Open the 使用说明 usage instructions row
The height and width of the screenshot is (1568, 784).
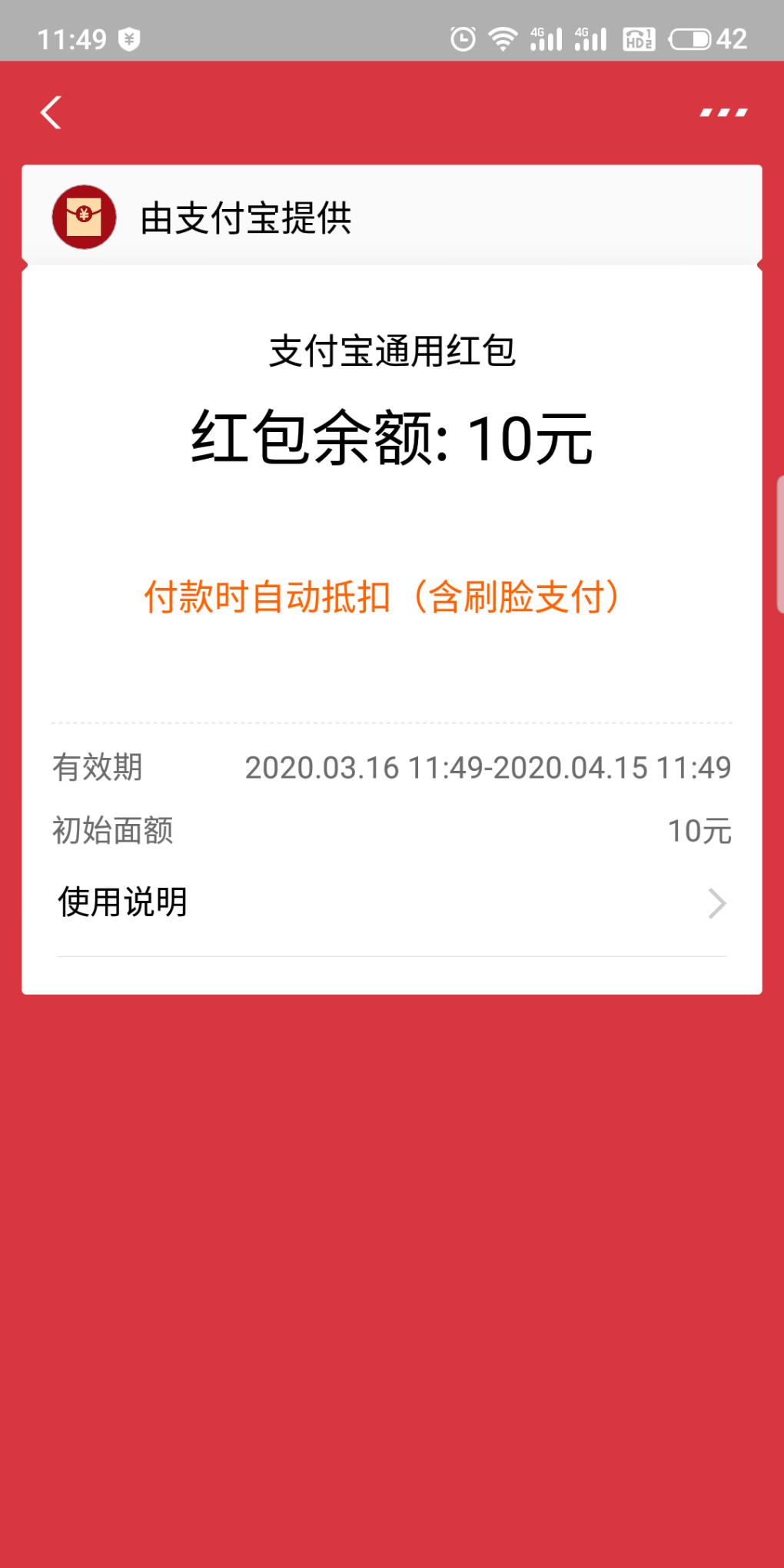391,902
